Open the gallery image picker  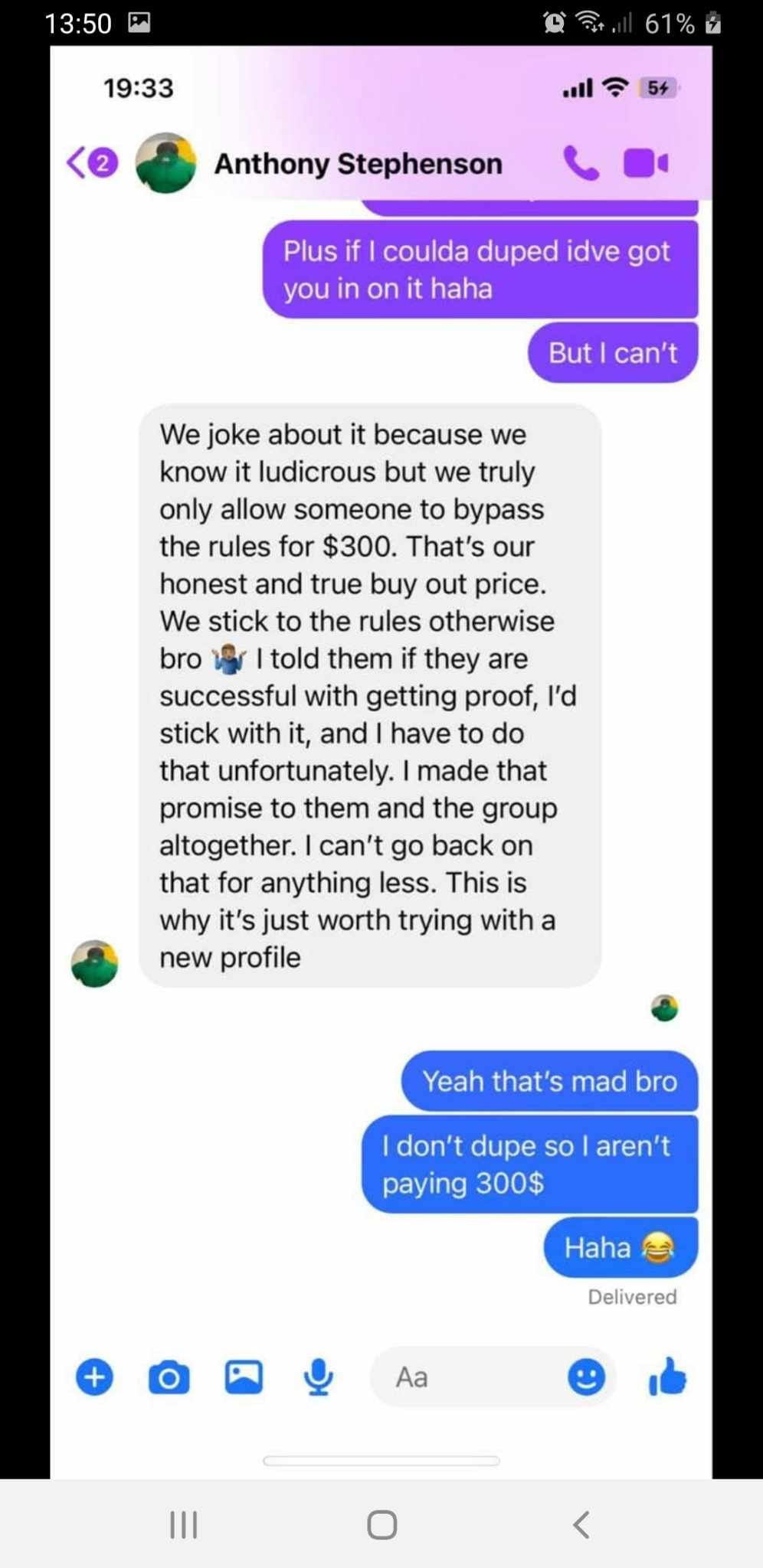click(244, 1377)
